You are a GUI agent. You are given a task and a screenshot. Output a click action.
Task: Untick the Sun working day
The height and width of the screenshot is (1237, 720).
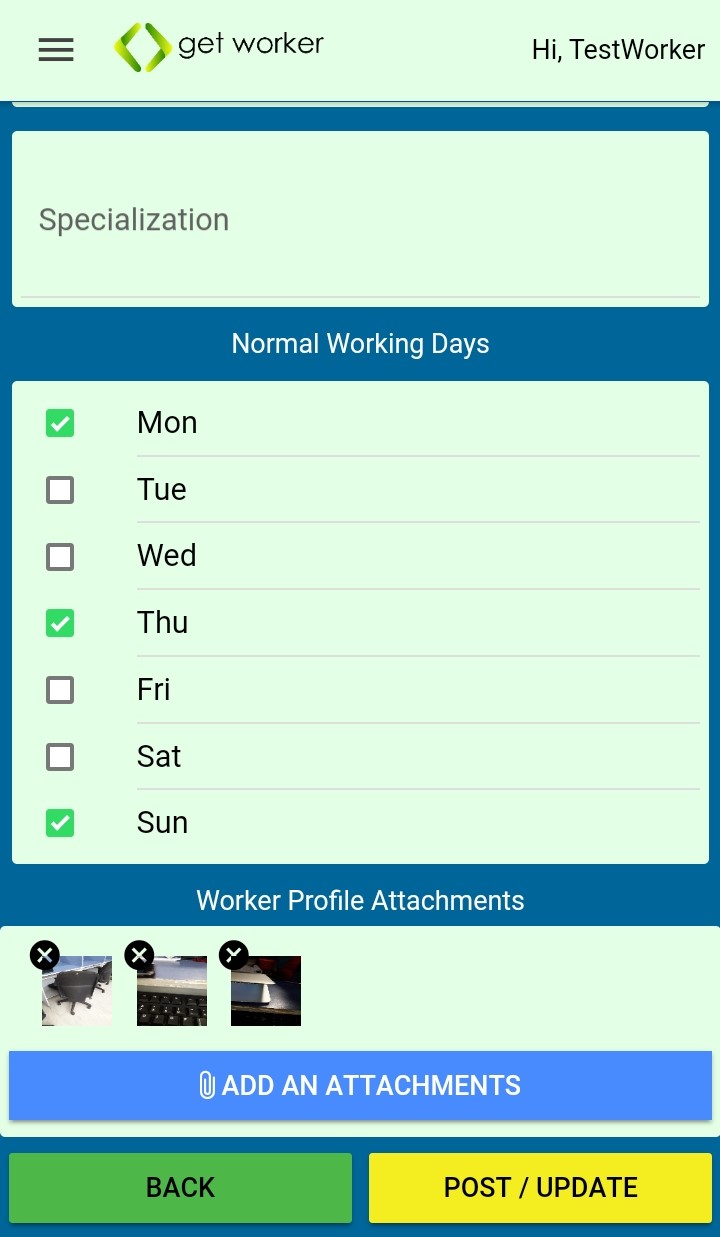pyautogui.click(x=60, y=823)
